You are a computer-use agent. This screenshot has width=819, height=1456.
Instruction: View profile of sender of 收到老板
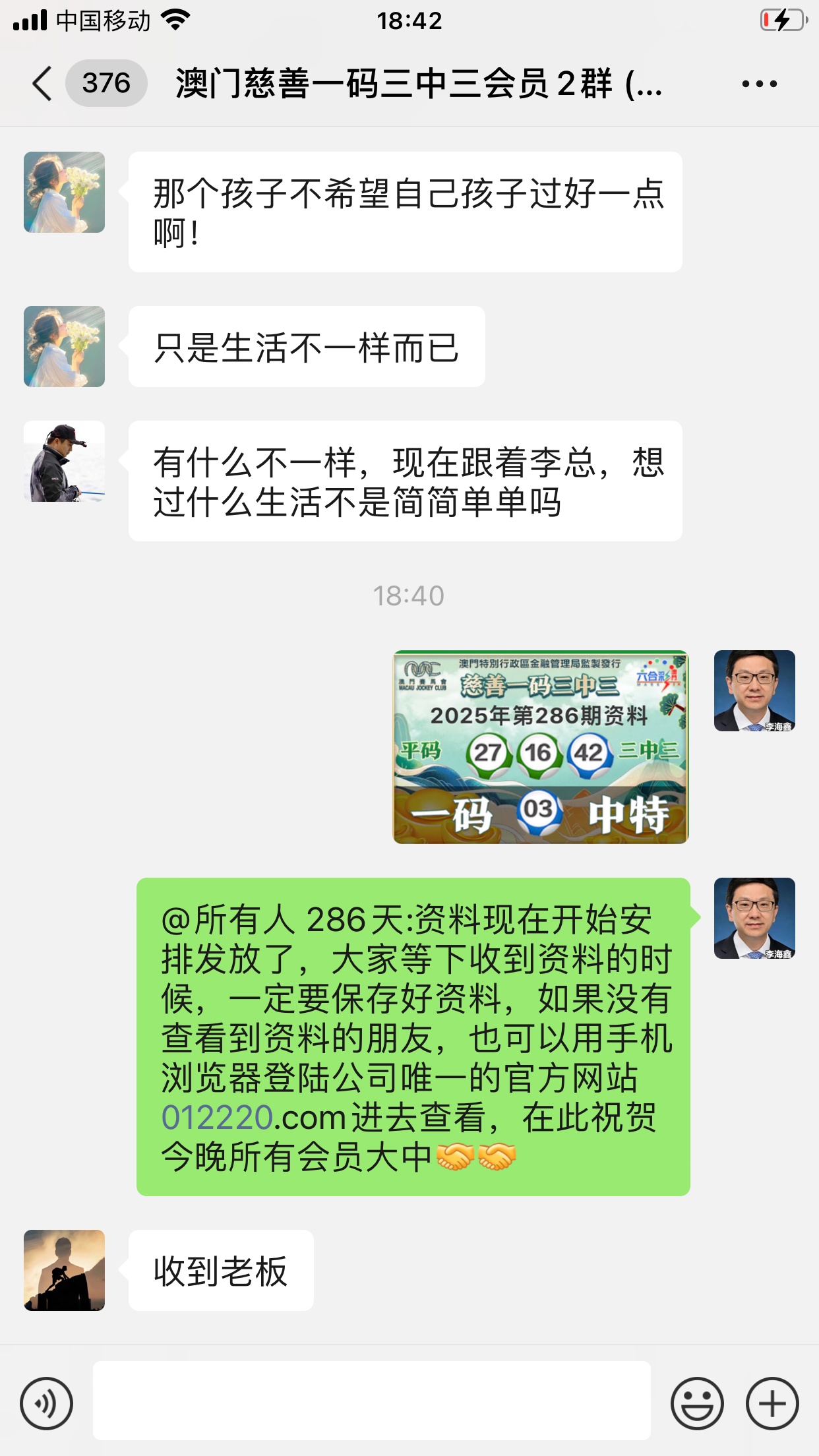(x=64, y=1270)
